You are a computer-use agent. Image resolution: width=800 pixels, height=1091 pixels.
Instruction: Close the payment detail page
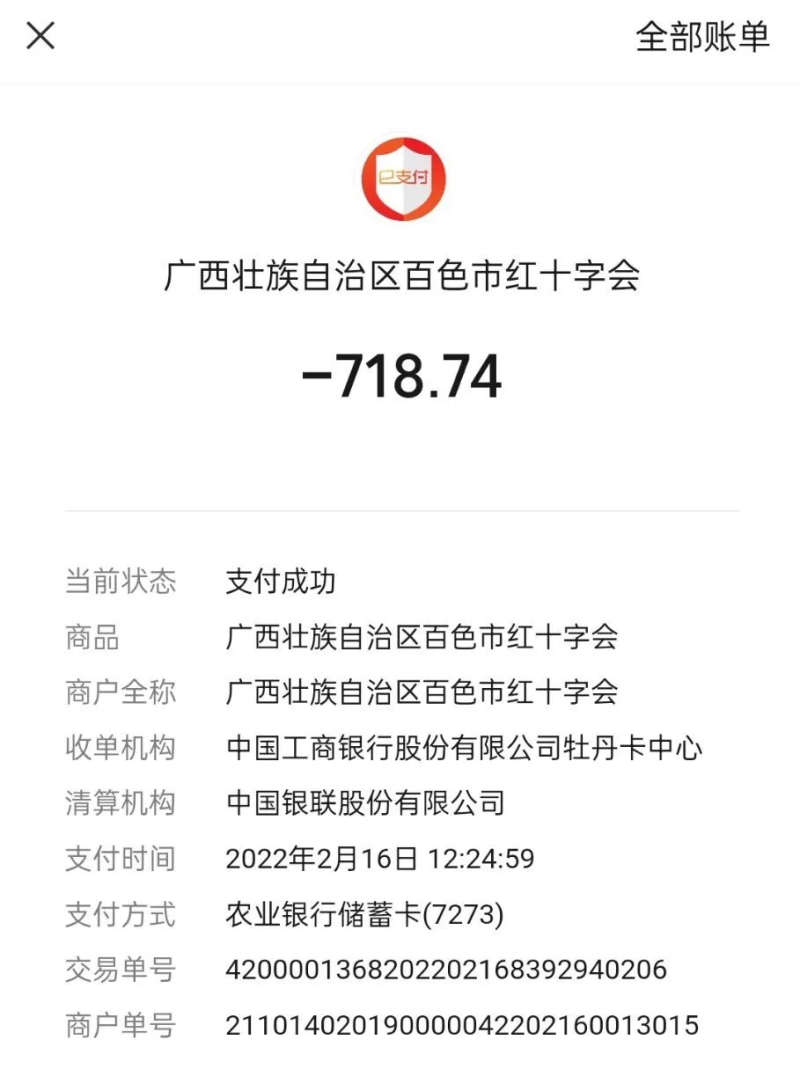coord(40,37)
